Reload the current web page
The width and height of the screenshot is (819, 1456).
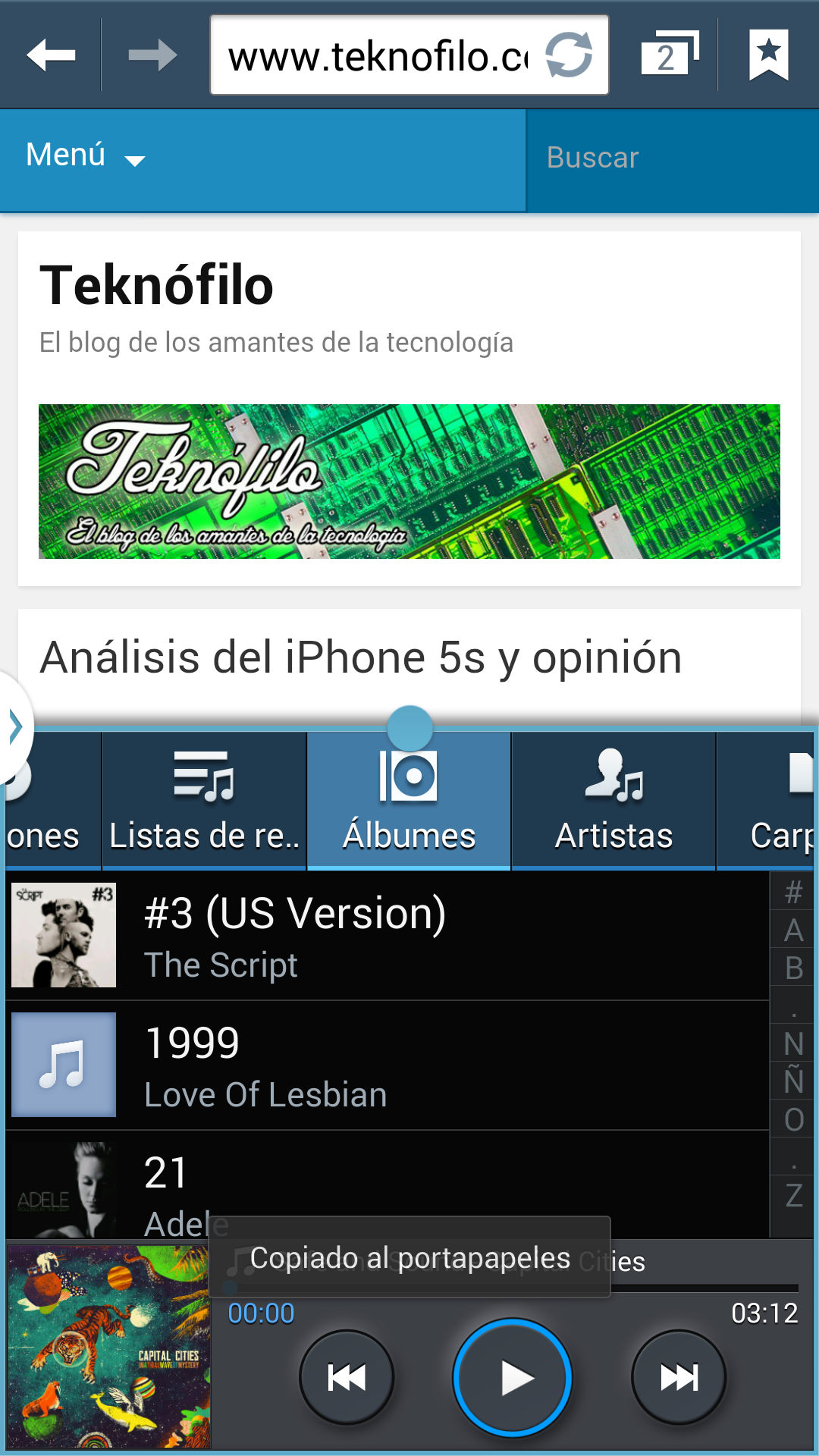click(569, 55)
